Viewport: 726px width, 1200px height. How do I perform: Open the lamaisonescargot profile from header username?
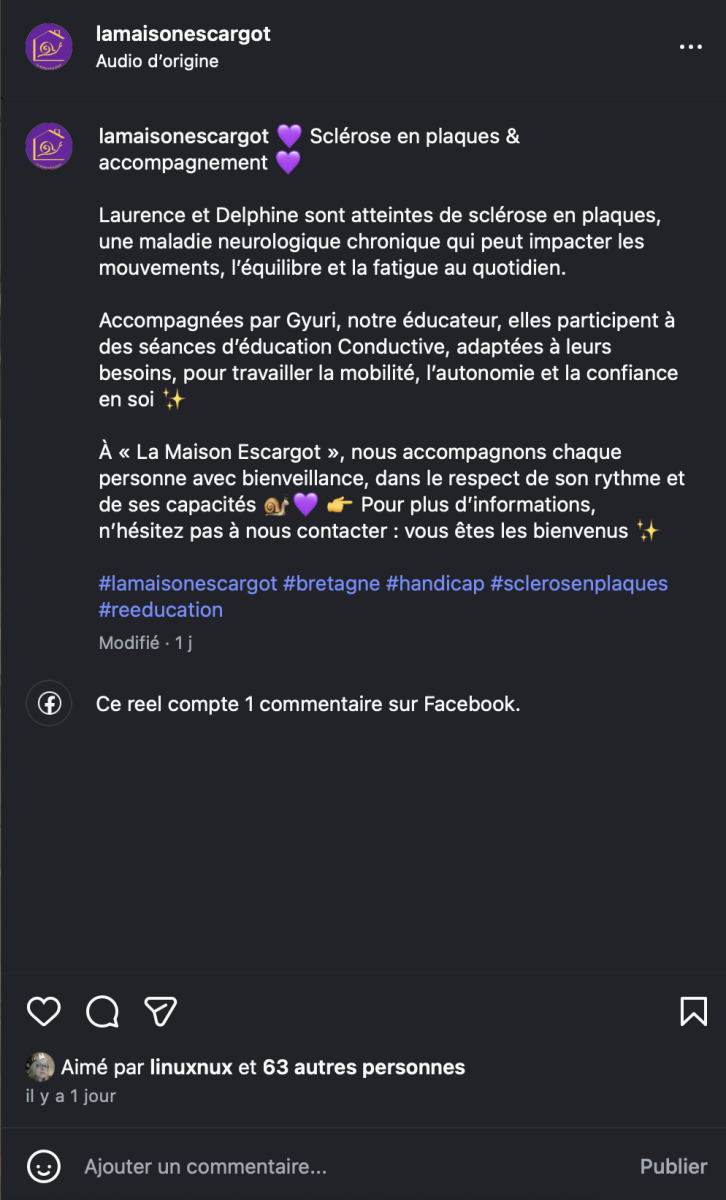[183, 34]
